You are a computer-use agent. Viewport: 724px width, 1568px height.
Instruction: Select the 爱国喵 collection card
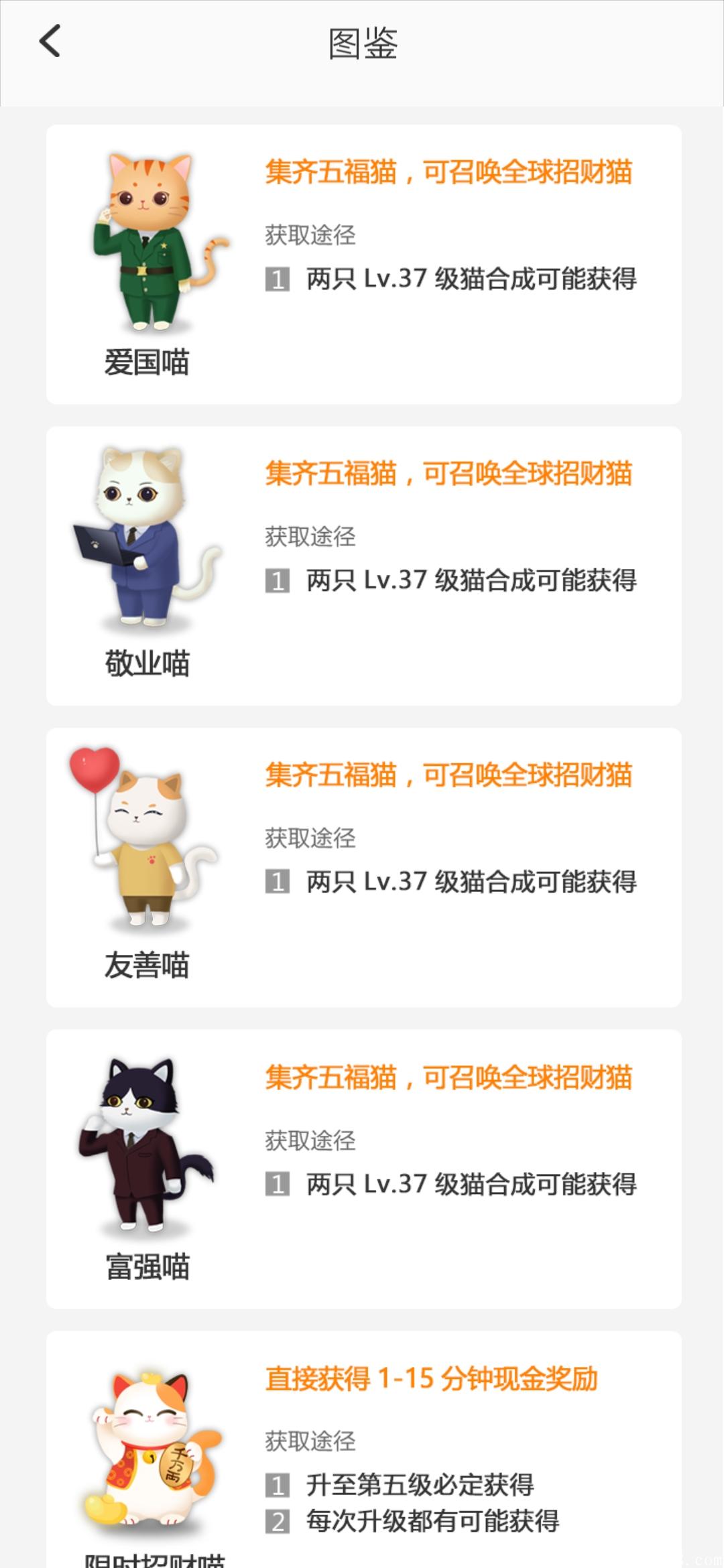click(x=362, y=261)
